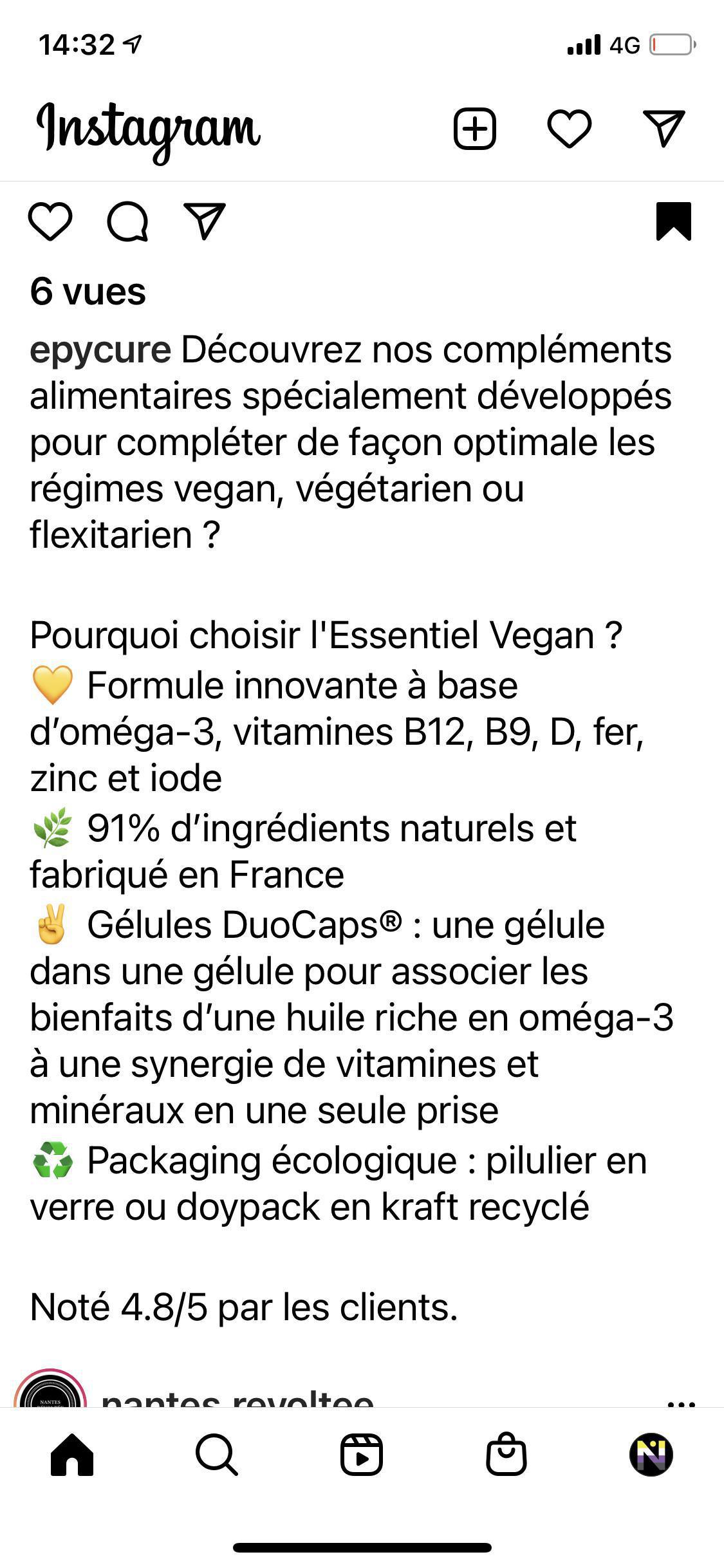
Task: Expand the 6 vues view count
Action: [89, 294]
